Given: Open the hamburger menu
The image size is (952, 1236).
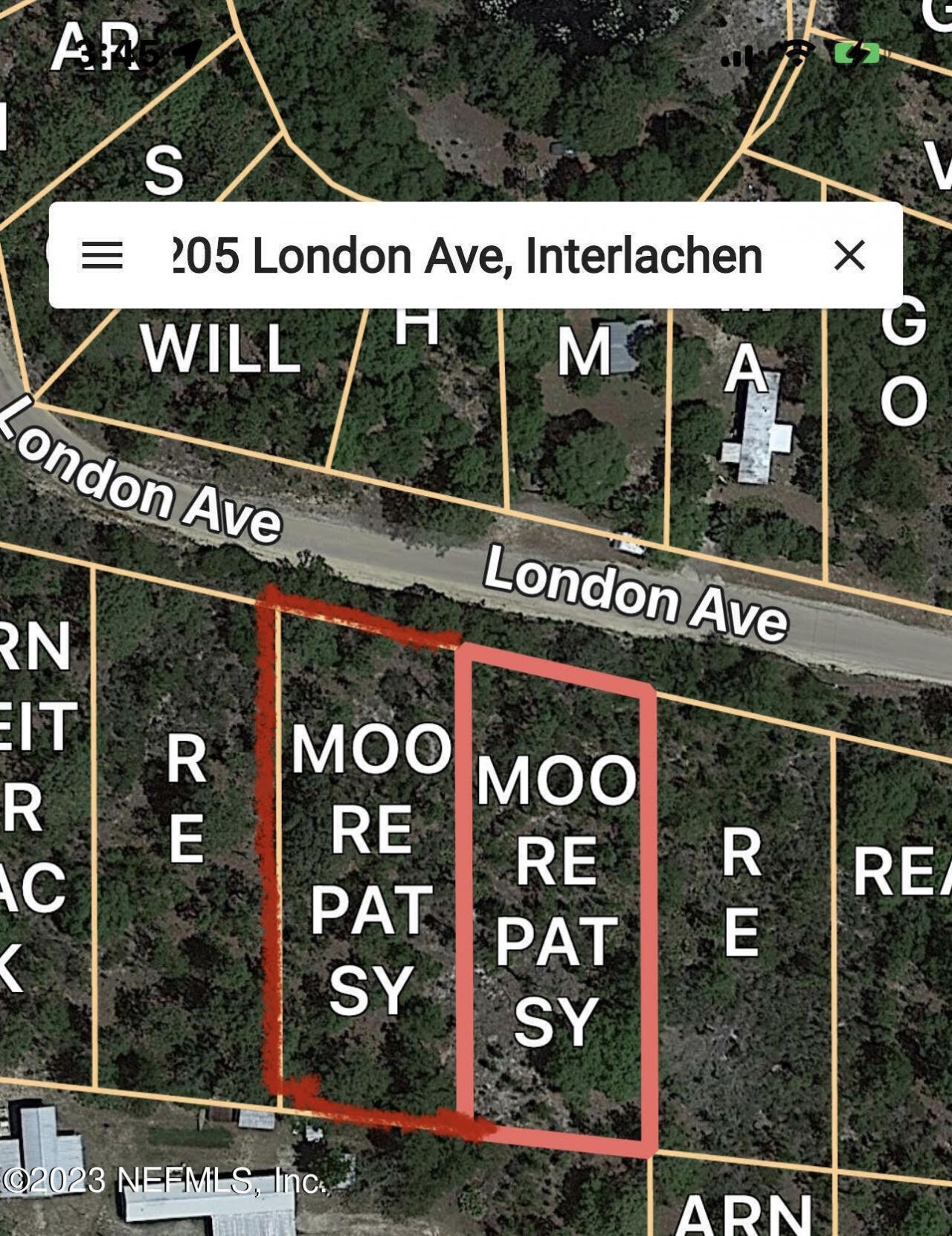Looking at the screenshot, I should pyautogui.click(x=102, y=255).
